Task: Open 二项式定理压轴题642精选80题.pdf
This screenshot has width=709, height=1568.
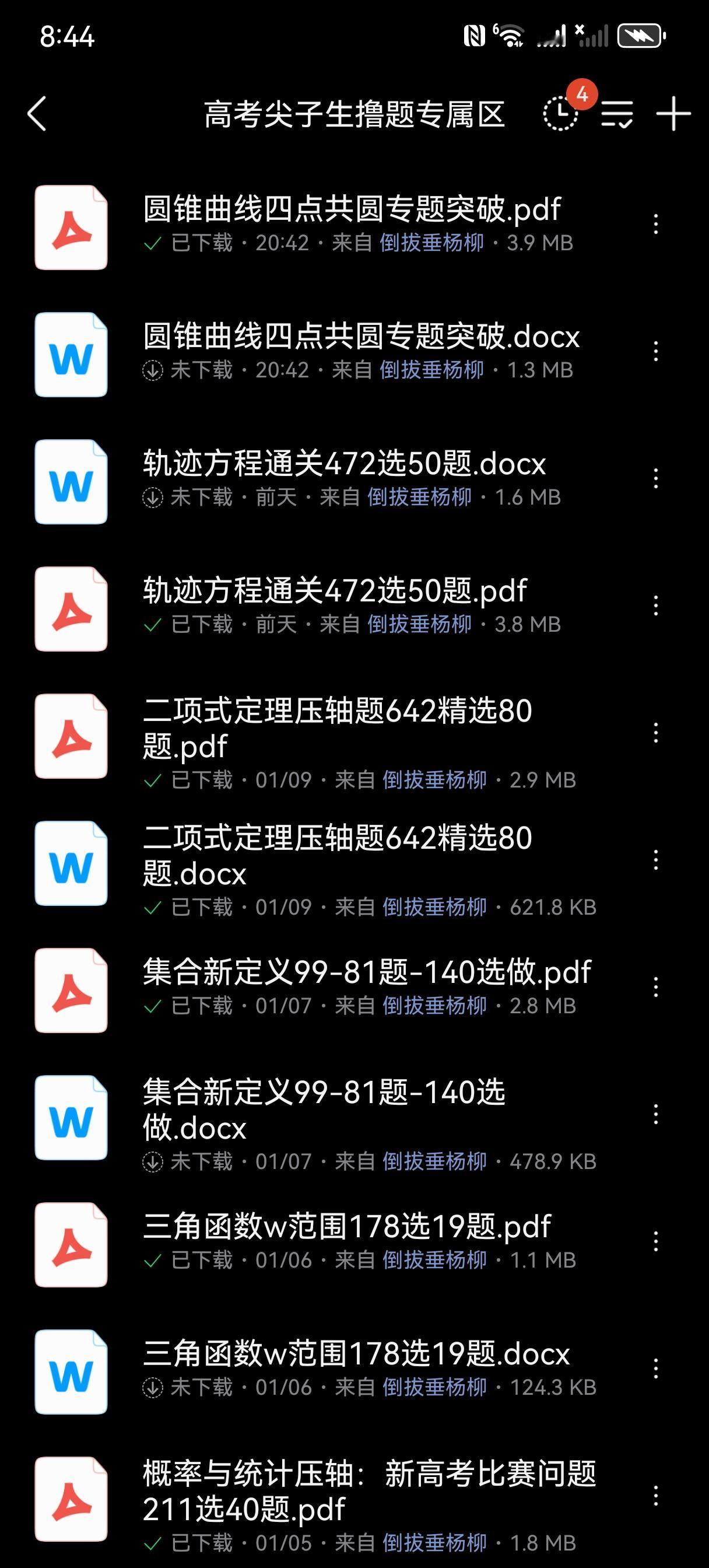Action: pyautogui.click(x=337, y=728)
